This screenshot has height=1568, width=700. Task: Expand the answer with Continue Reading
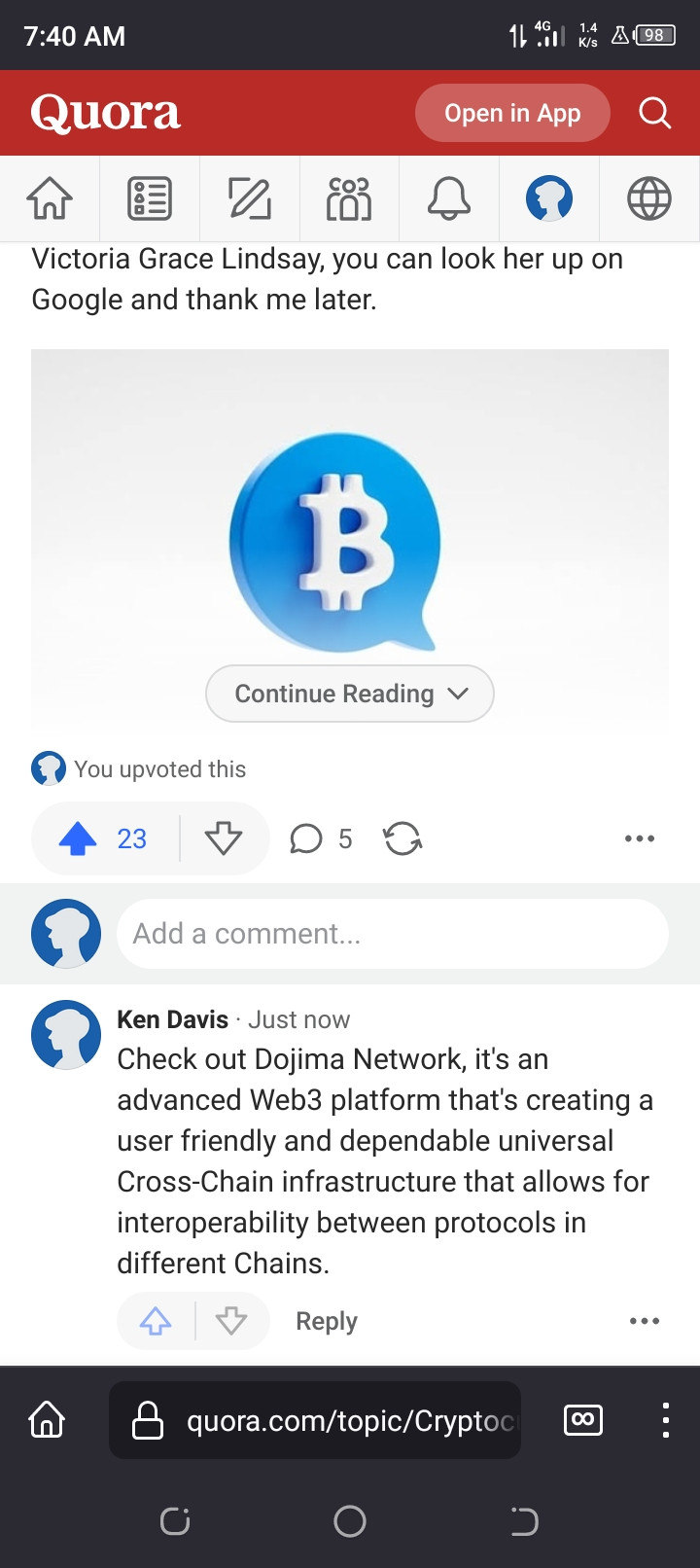coord(350,694)
